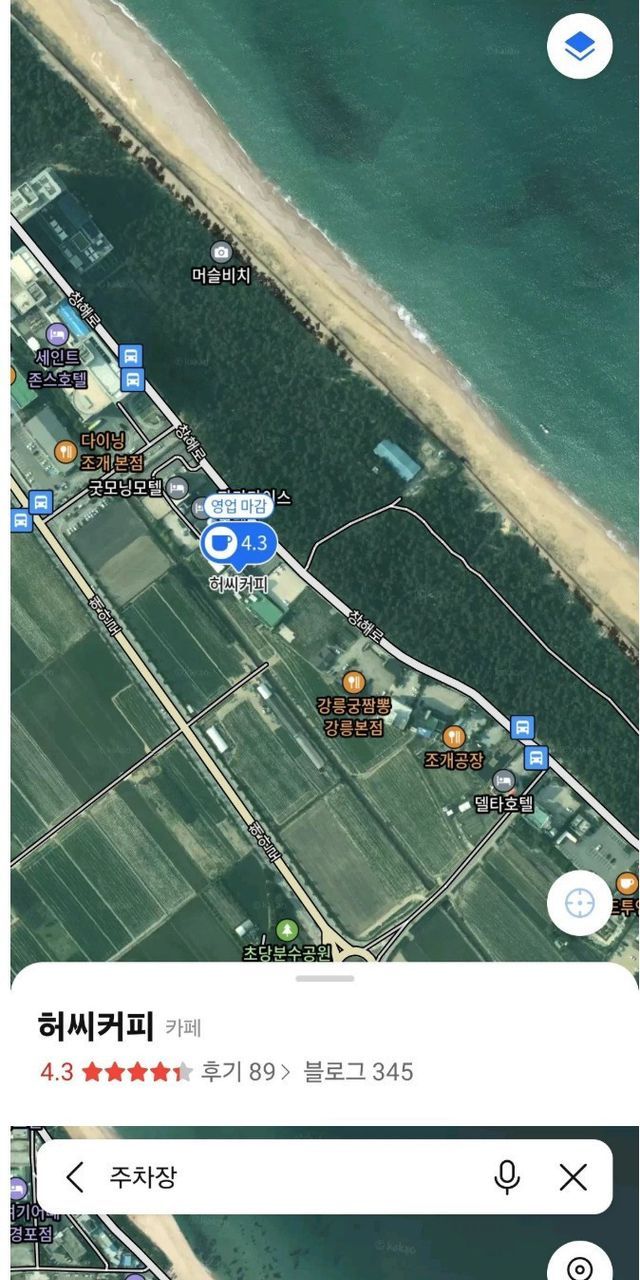Select 다이닝 조개 본점 restaurant pin
The height and width of the screenshot is (1280, 640).
66,451
